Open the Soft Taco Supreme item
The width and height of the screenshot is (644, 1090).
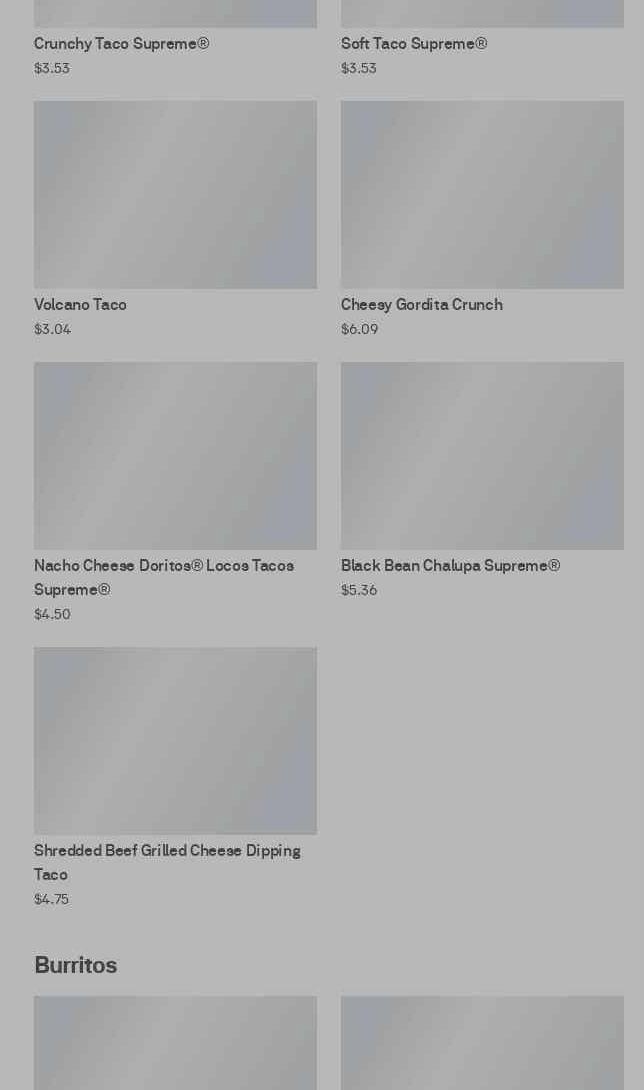(413, 44)
